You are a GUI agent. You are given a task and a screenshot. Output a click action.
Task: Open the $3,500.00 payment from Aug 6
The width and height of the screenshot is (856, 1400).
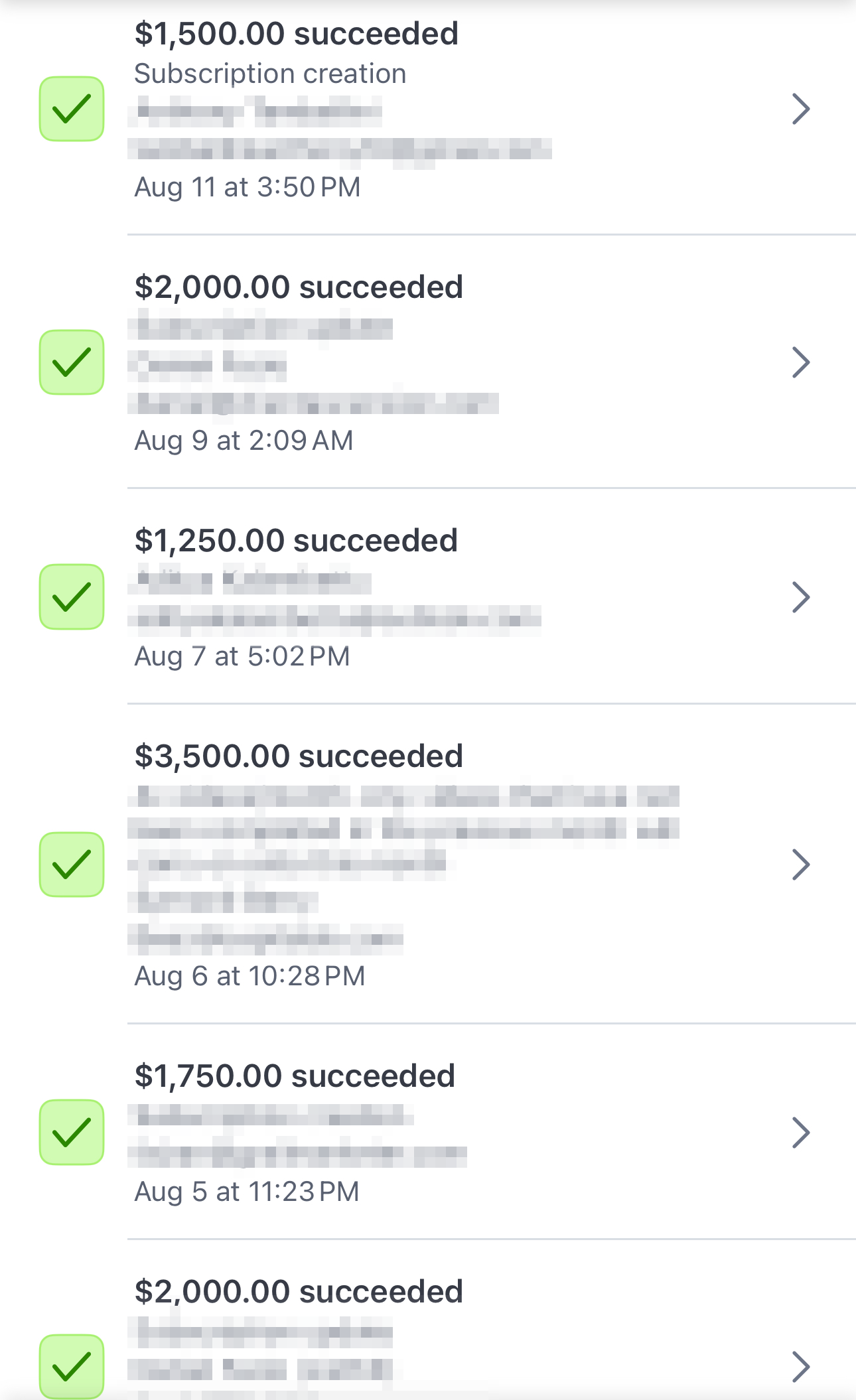click(428, 864)
